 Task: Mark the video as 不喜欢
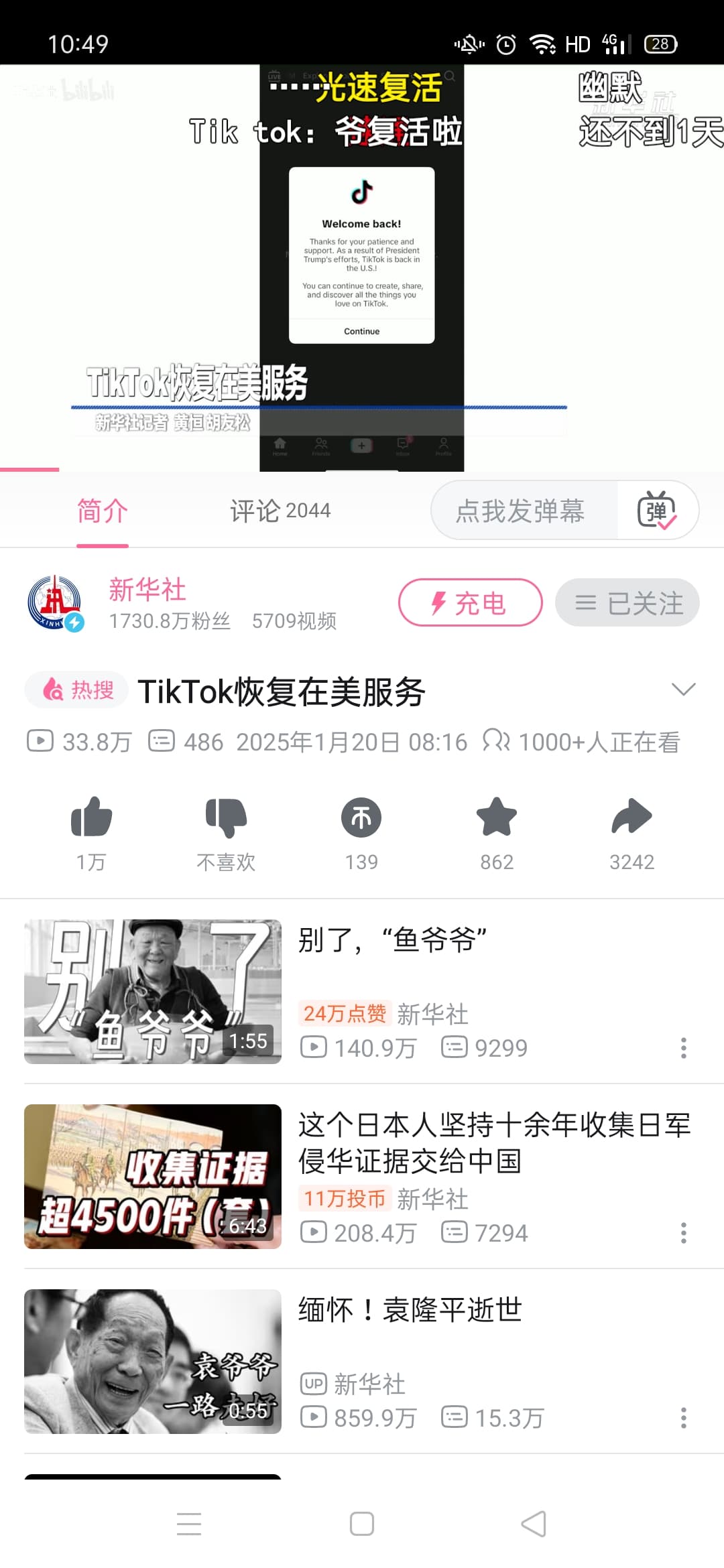coord(226,818)
